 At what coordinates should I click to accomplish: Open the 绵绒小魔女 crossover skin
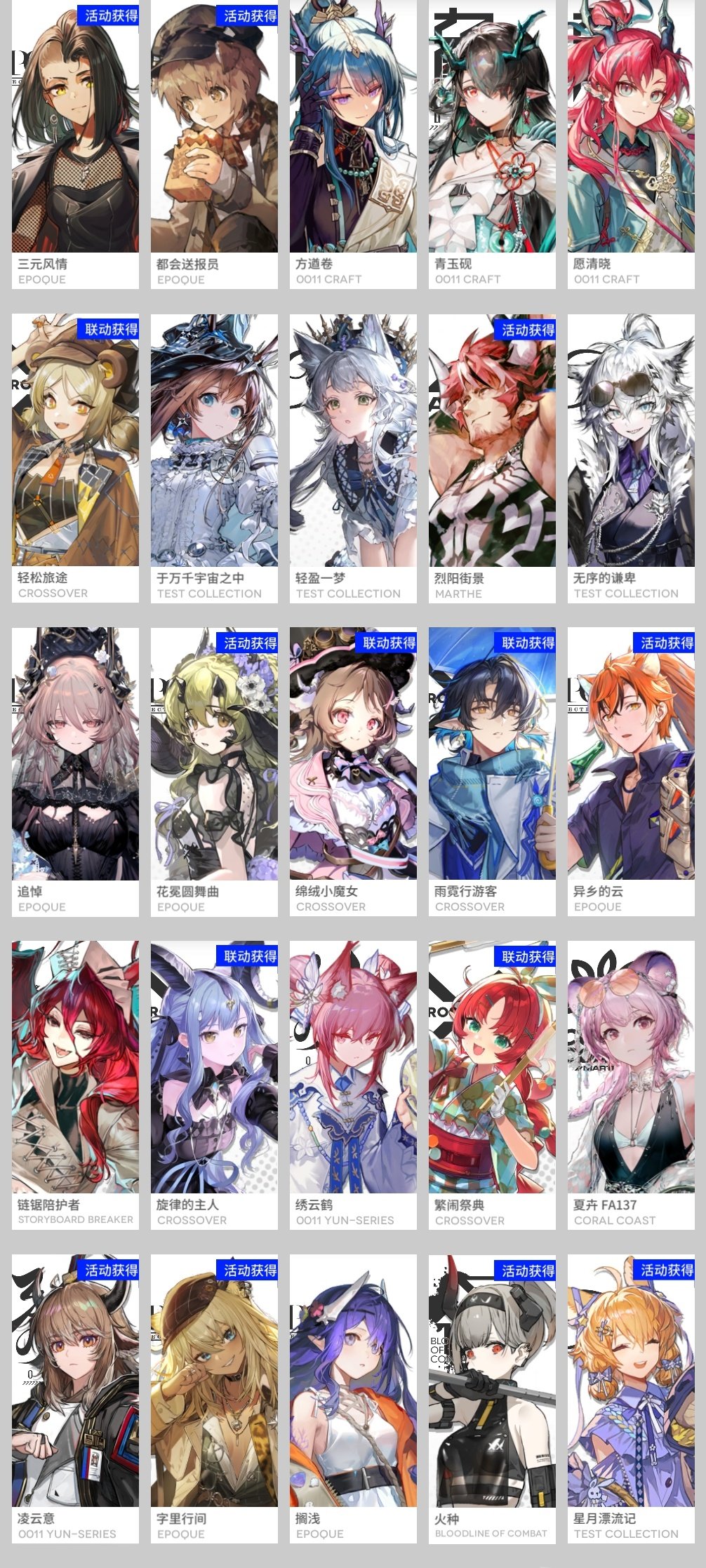click(353, 771)
